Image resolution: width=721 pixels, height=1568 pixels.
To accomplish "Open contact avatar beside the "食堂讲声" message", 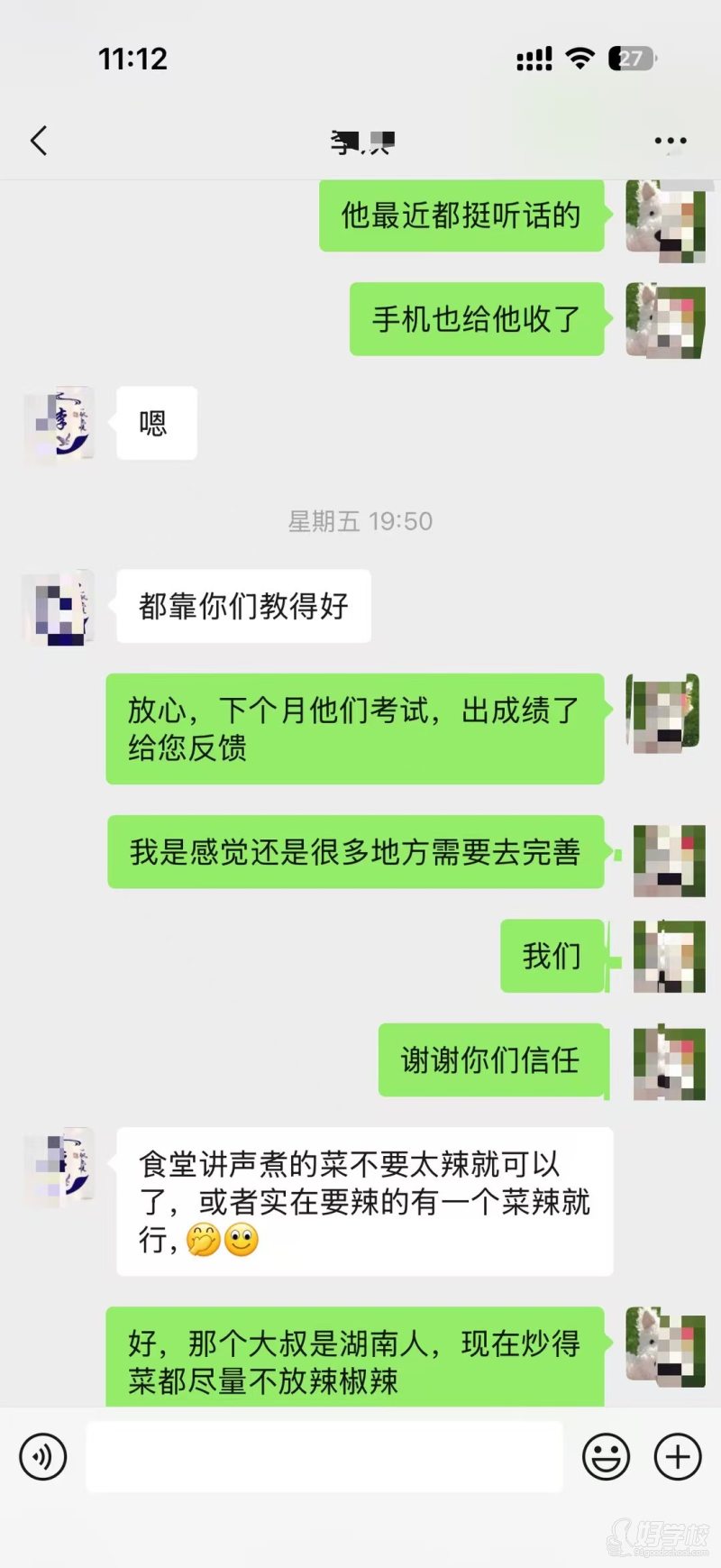I will point(59,1165).
